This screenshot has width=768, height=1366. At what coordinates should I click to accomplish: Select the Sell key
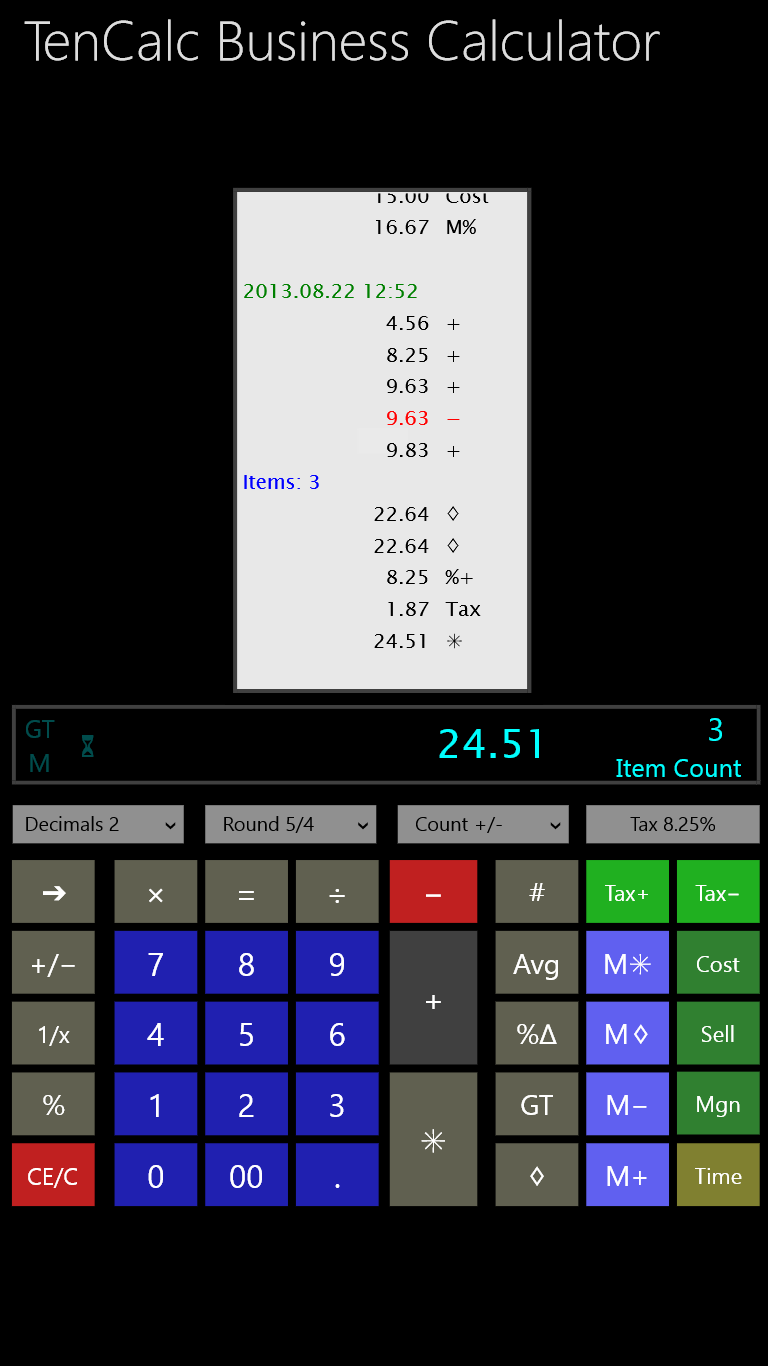(718, 1034)
